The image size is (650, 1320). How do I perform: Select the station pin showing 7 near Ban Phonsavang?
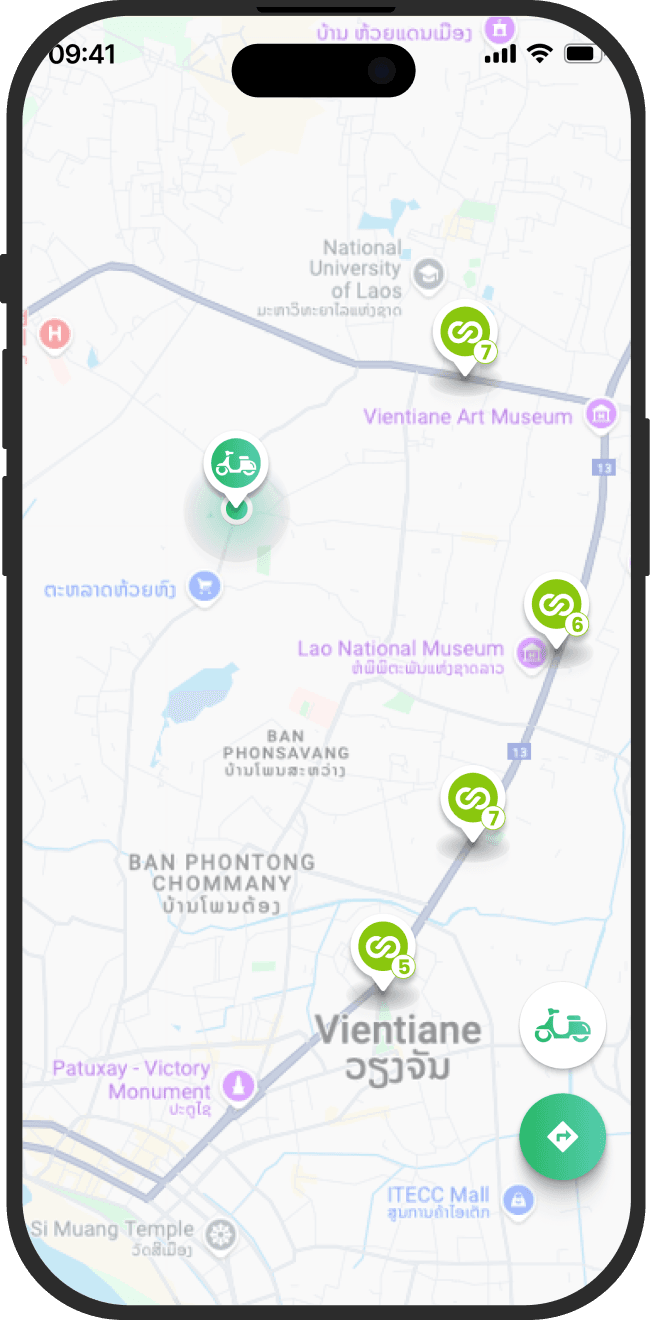(x=473, y=804)
